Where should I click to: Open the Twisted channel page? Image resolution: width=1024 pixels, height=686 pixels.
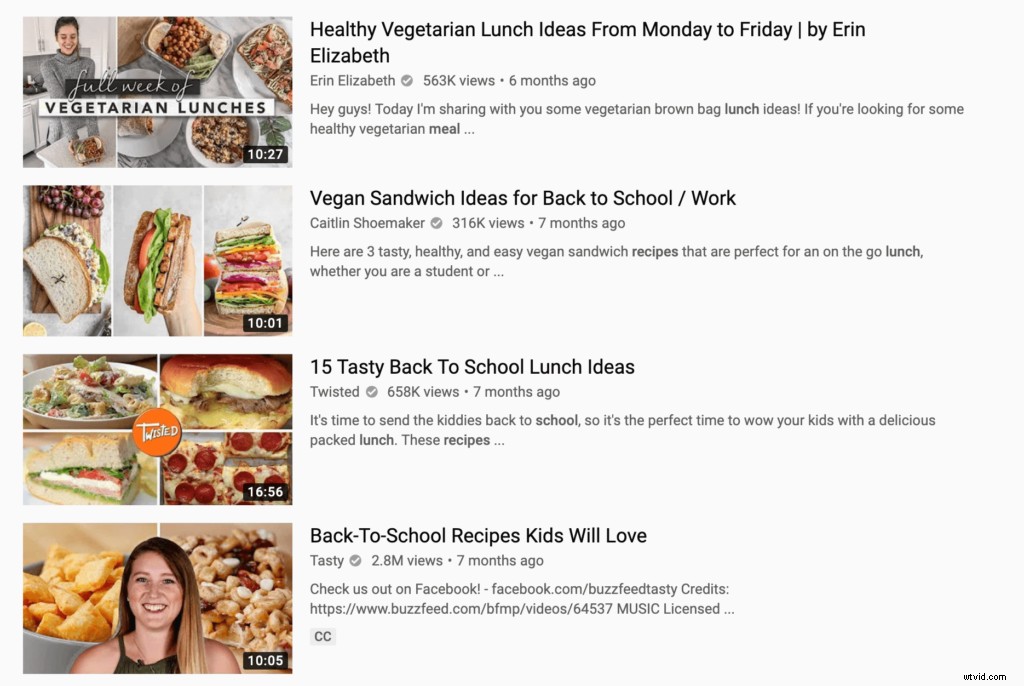click(334, 392)
